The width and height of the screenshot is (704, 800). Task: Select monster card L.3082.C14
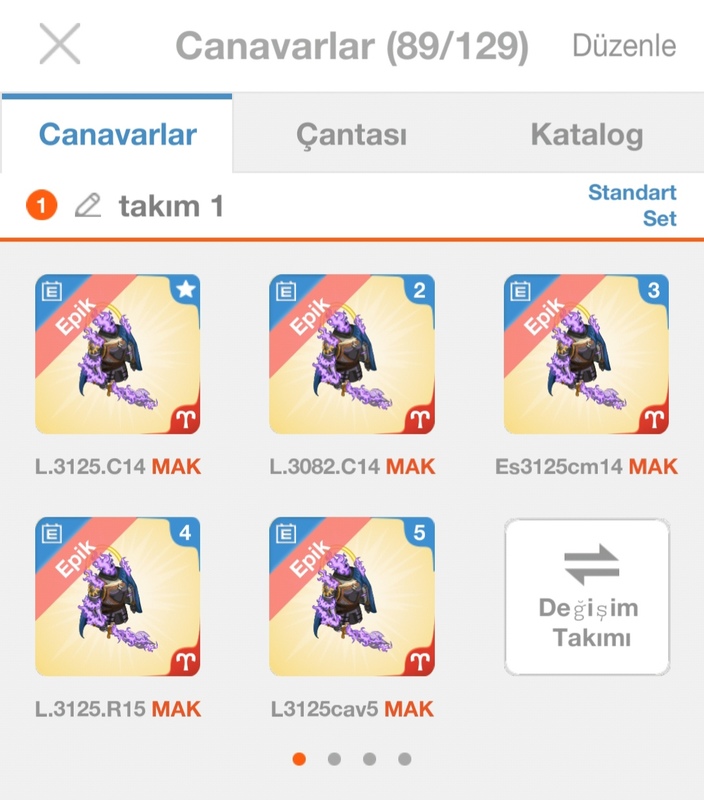352,353
